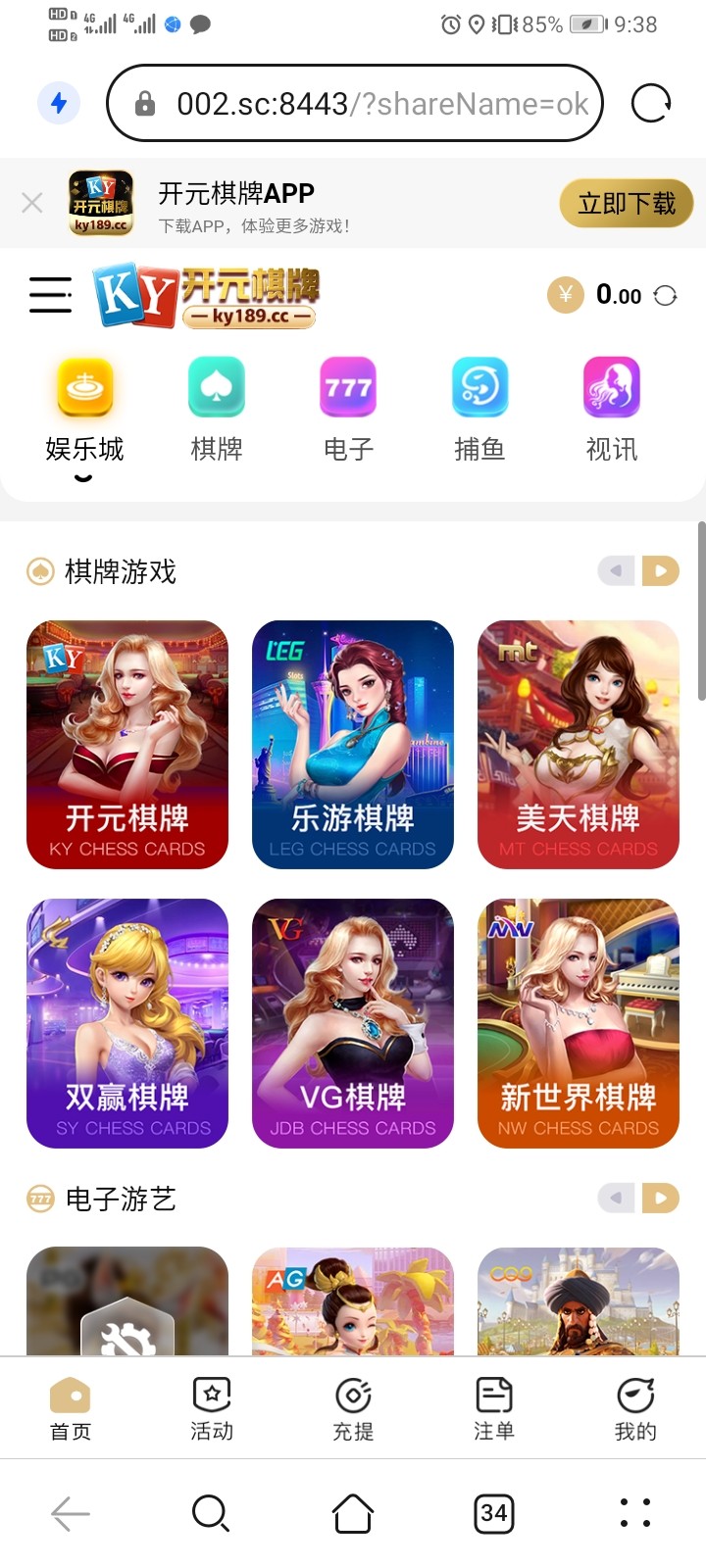Image resolution: width=706 pixels, height=1568 pixels.
Task: Launch the 乐游棋牌 game card
Action: [353, 745]
